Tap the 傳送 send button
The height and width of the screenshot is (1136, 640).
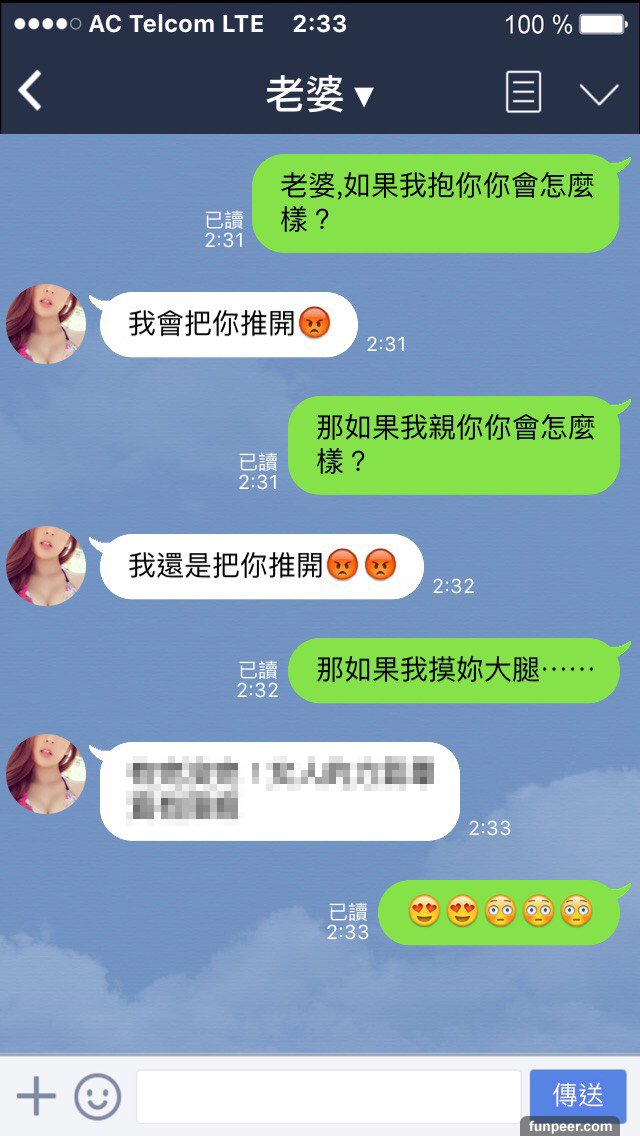pos(578,1095)
